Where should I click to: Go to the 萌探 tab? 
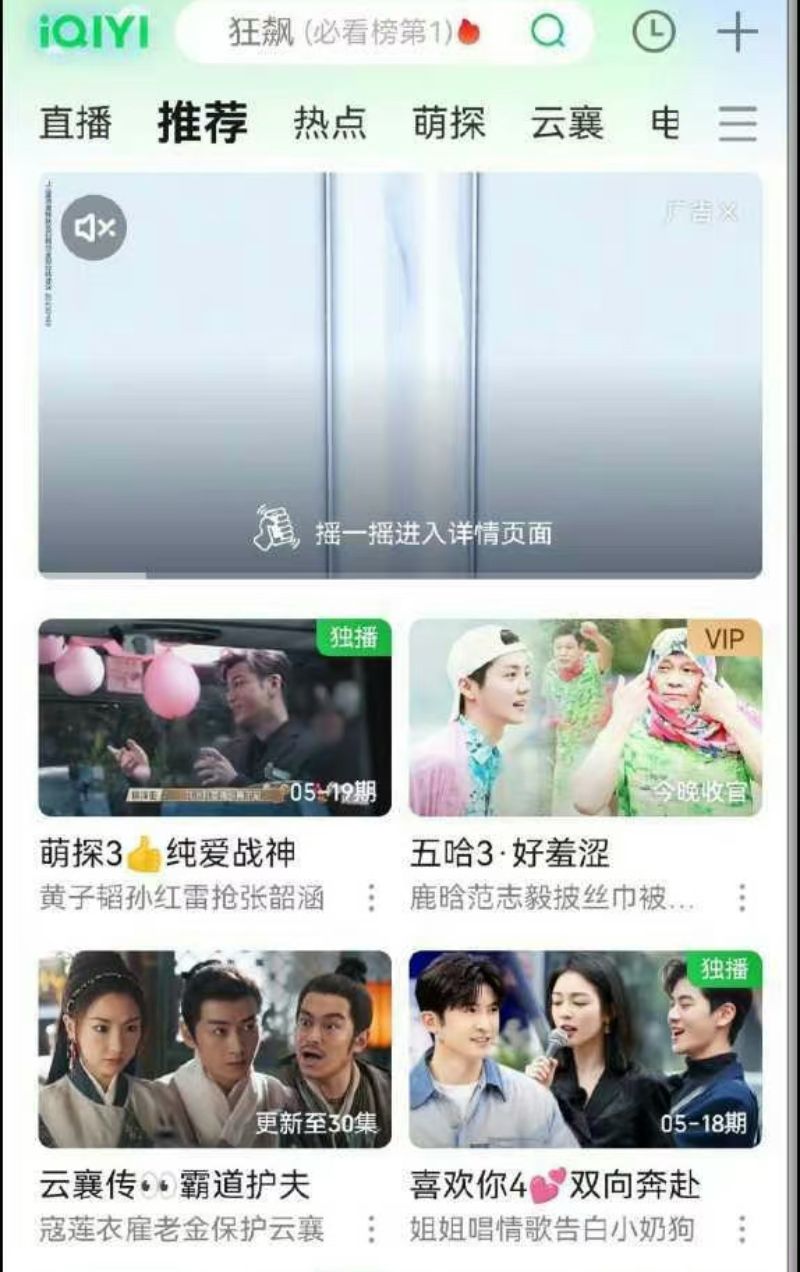(449, 124)
